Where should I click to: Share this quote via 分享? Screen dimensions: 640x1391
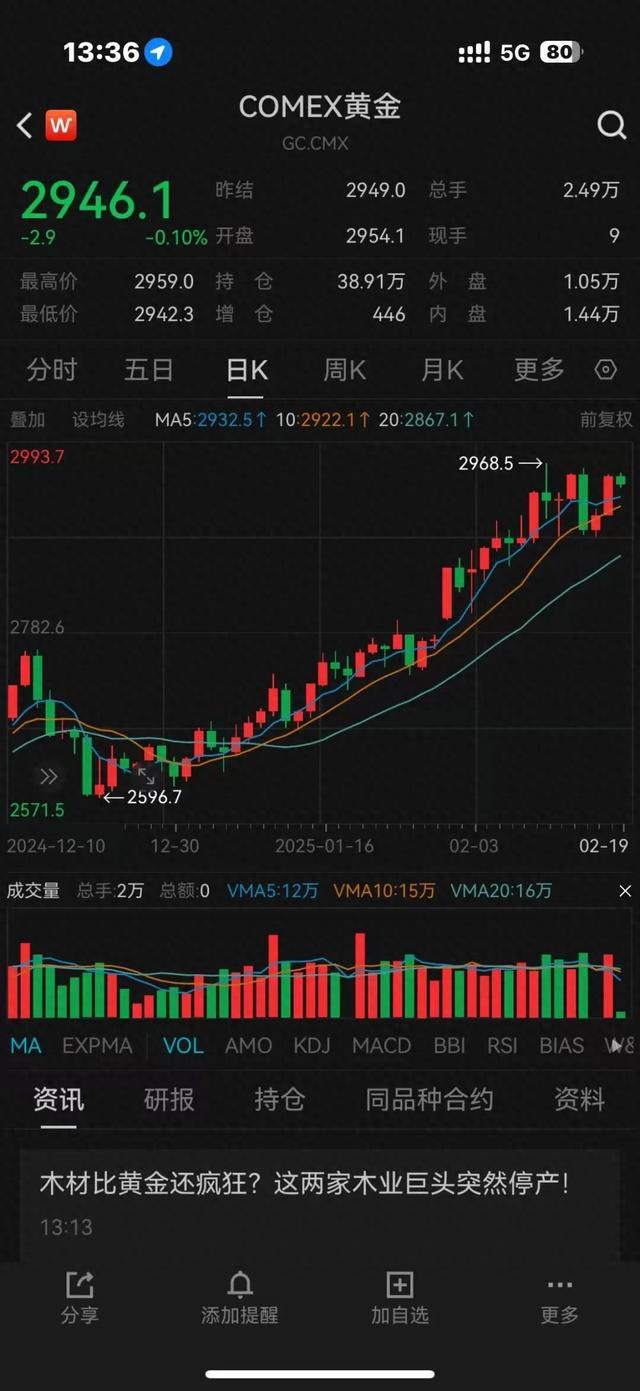(x=79, y=1297)
